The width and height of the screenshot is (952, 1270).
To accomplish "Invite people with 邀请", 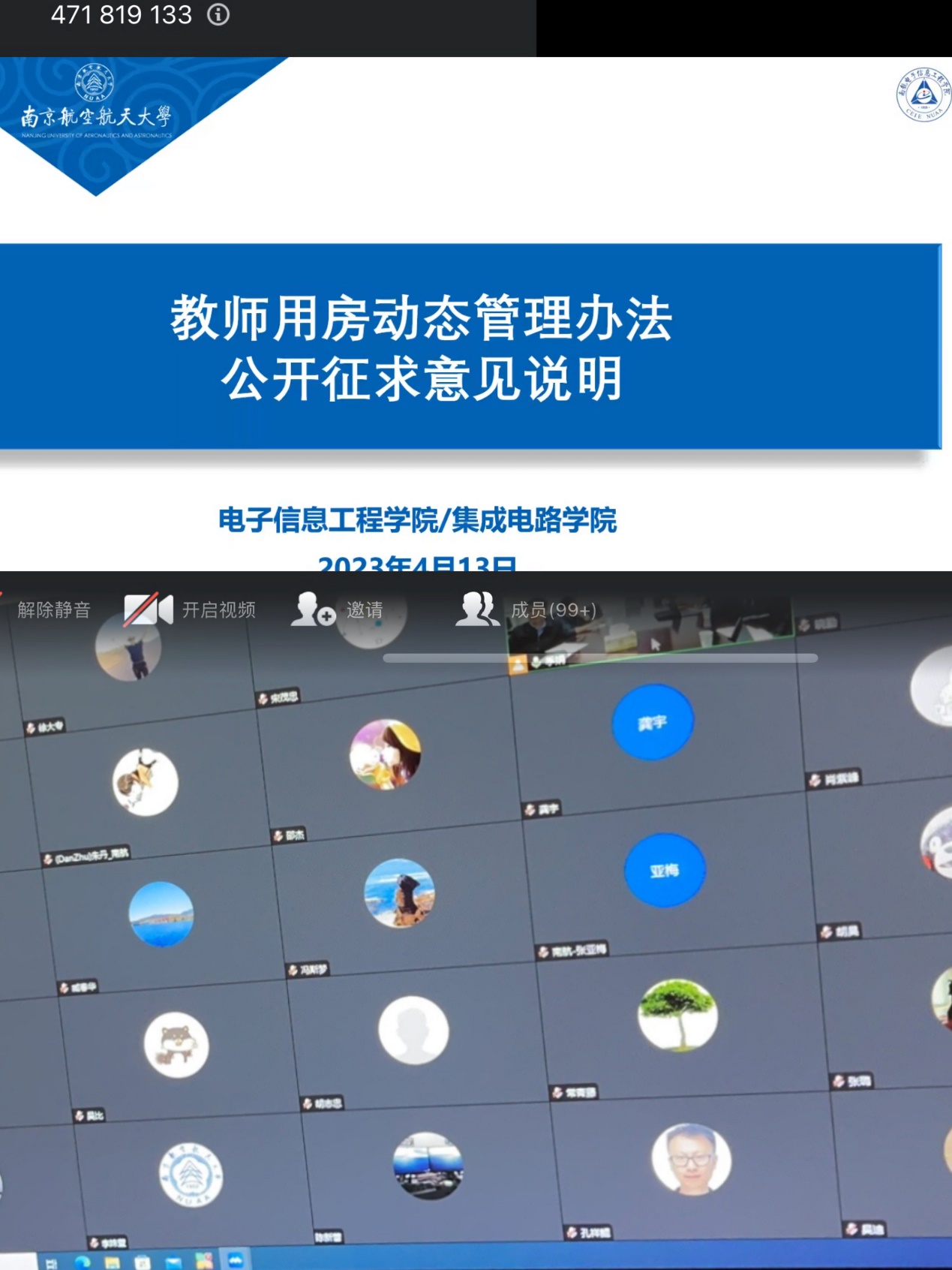I will [338, 609].
